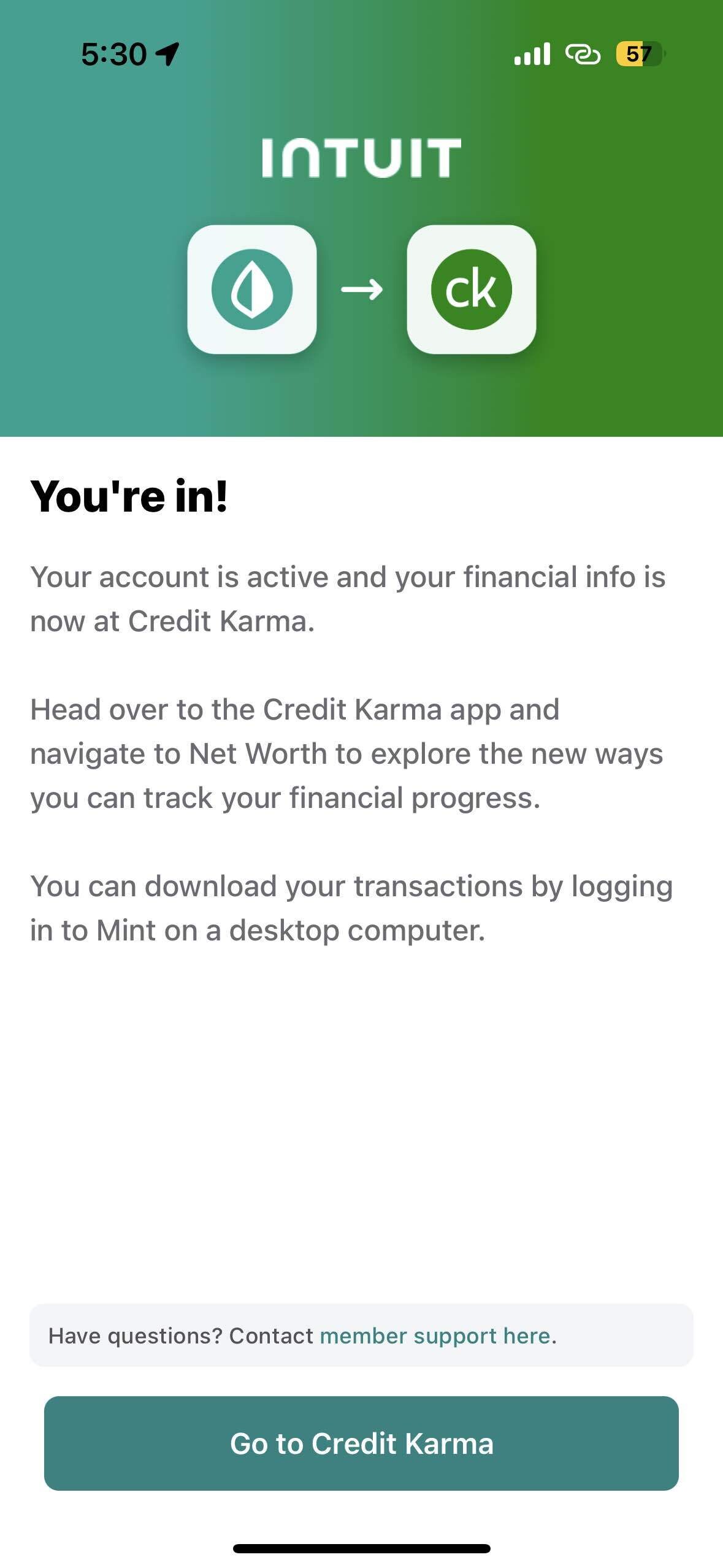Image resolution: width=723 pixels, height=1568 pixels.
Task: Tap the location services arrow next to the time
Action: click(x=167, y=55)
